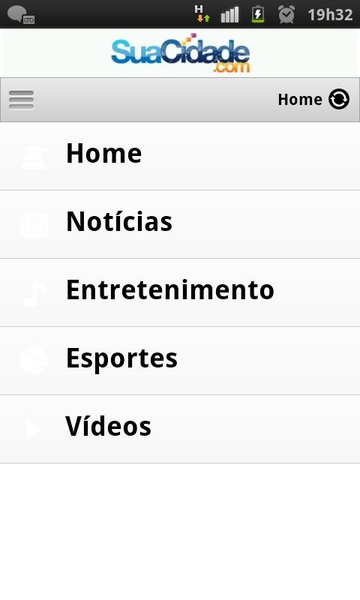Open the Vídeos section
The image size is (360, 600).
tap(180, 429)
